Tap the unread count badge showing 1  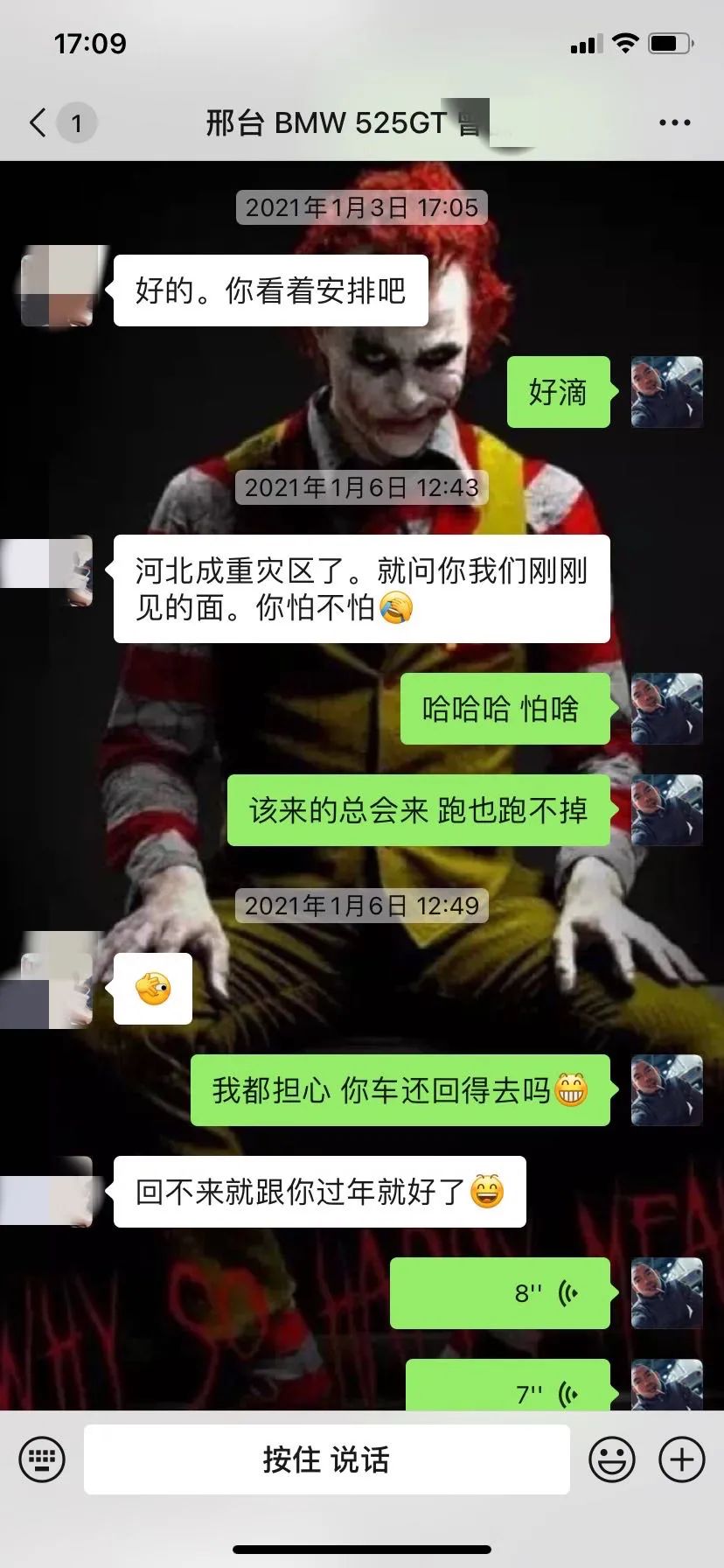(75, 122)
